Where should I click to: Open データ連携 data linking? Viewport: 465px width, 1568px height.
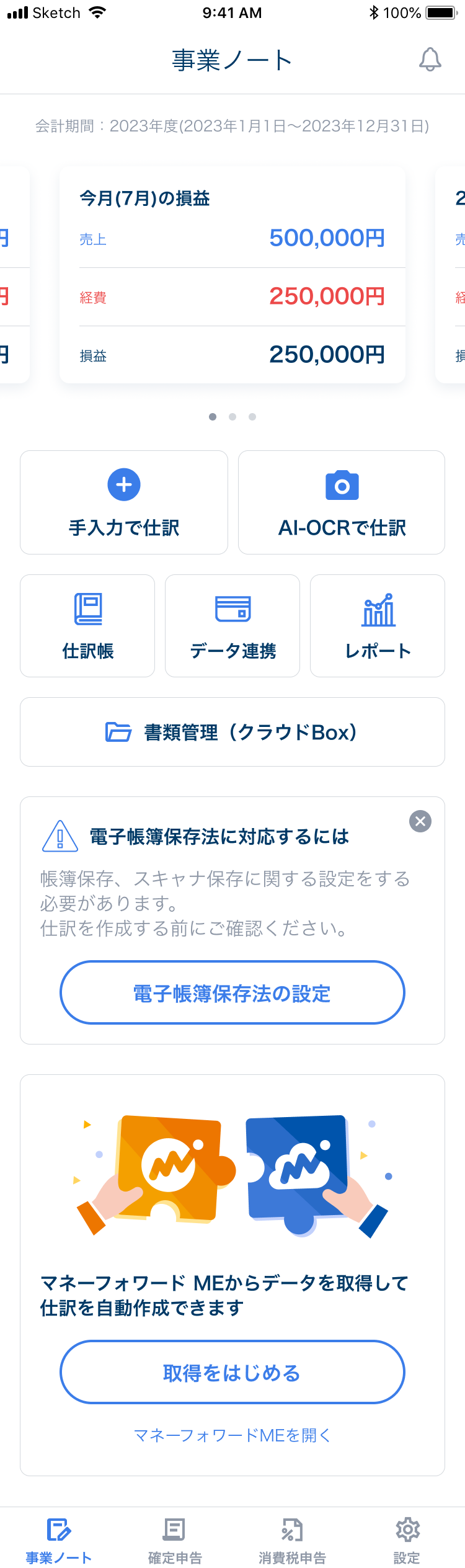coord(232,626)
